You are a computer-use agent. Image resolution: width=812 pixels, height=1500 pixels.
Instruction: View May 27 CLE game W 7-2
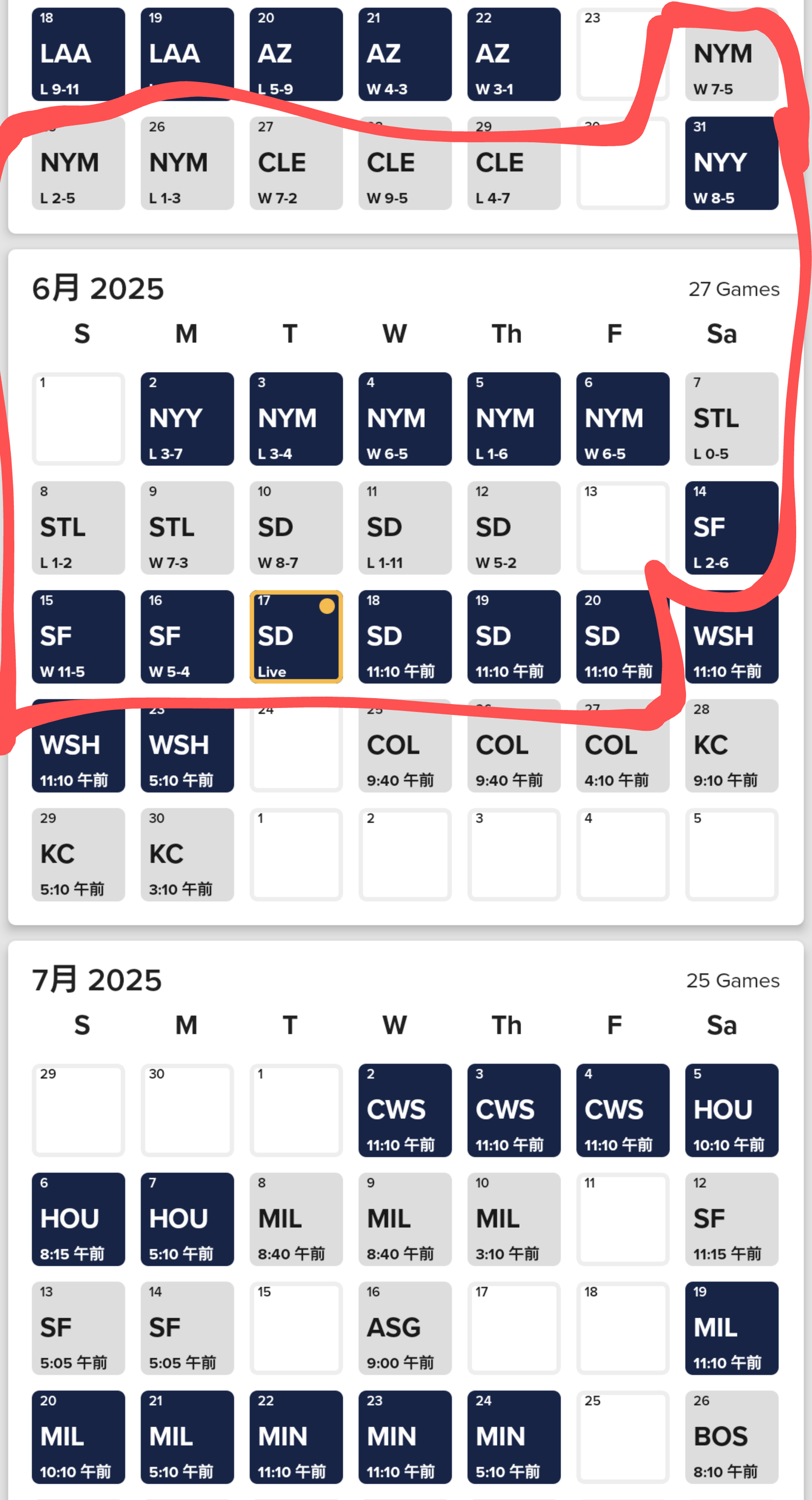[296, 163]
